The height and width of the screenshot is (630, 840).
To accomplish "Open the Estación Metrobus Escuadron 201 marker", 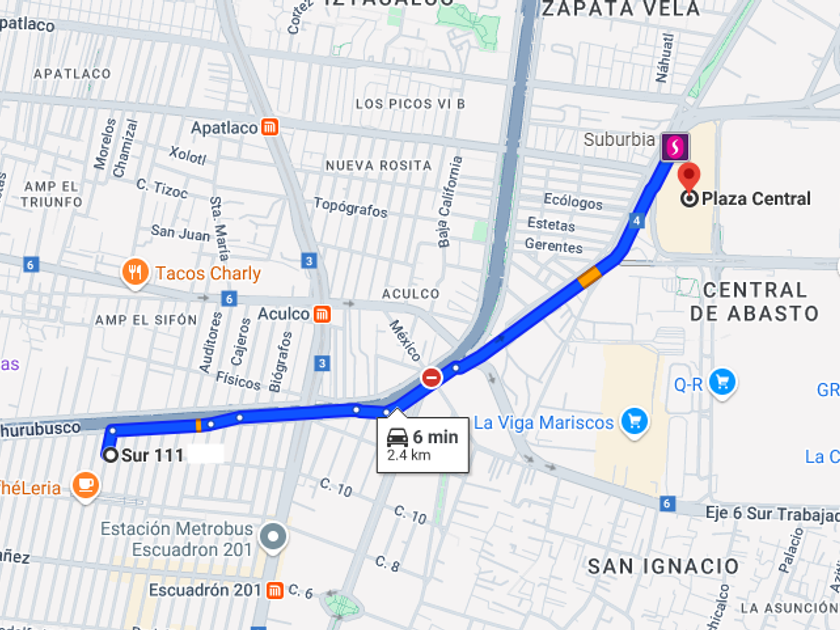I will [x=273, y=539].
